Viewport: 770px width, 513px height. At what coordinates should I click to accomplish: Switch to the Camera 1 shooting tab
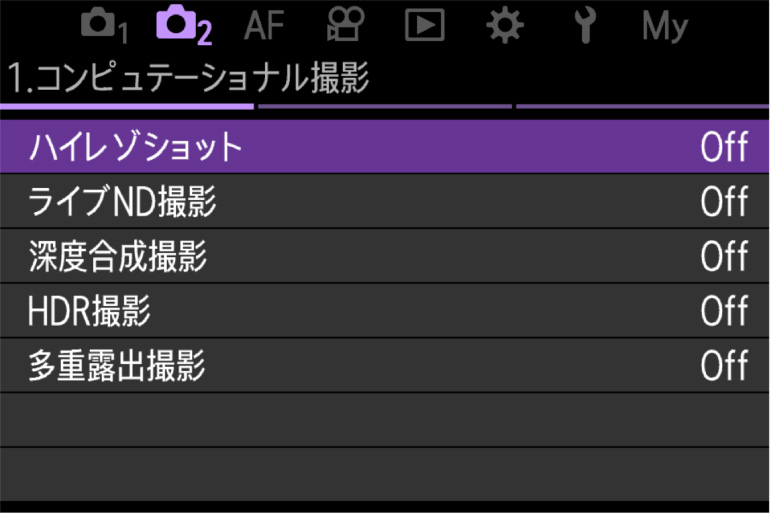click(x=104, y=26)
